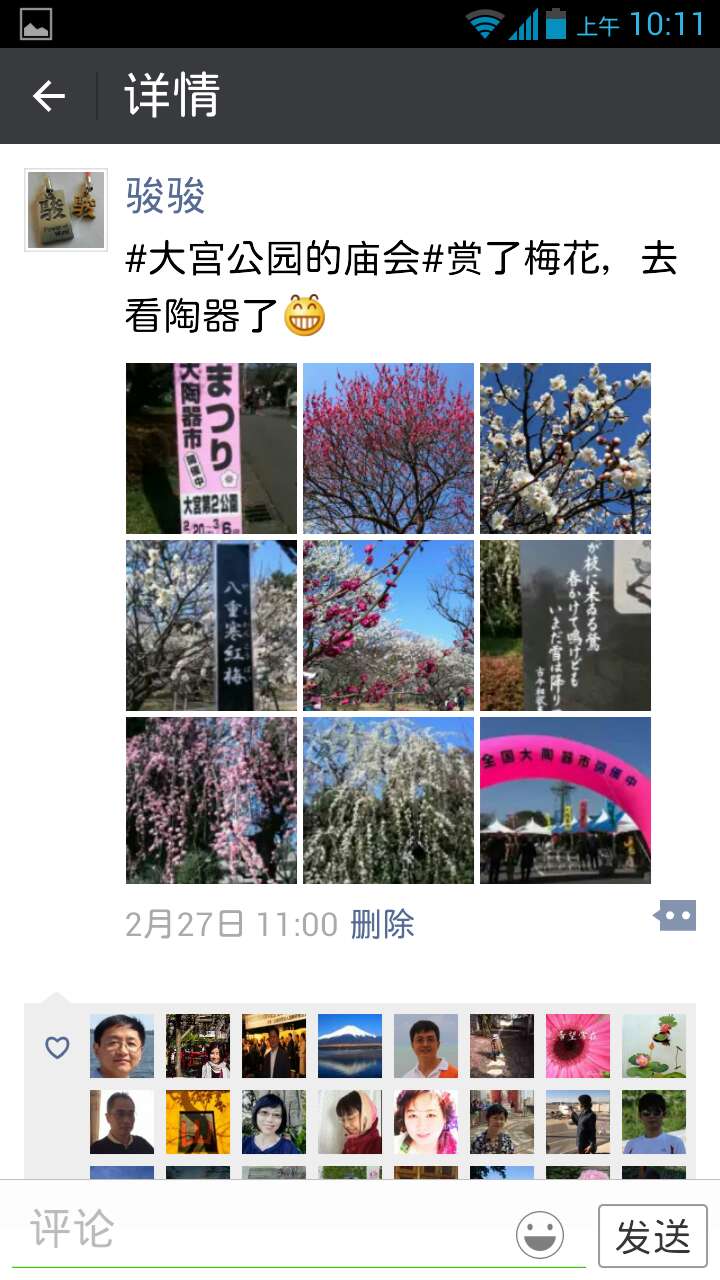Open the stone poem monument photo

click(x=565, y=625)
